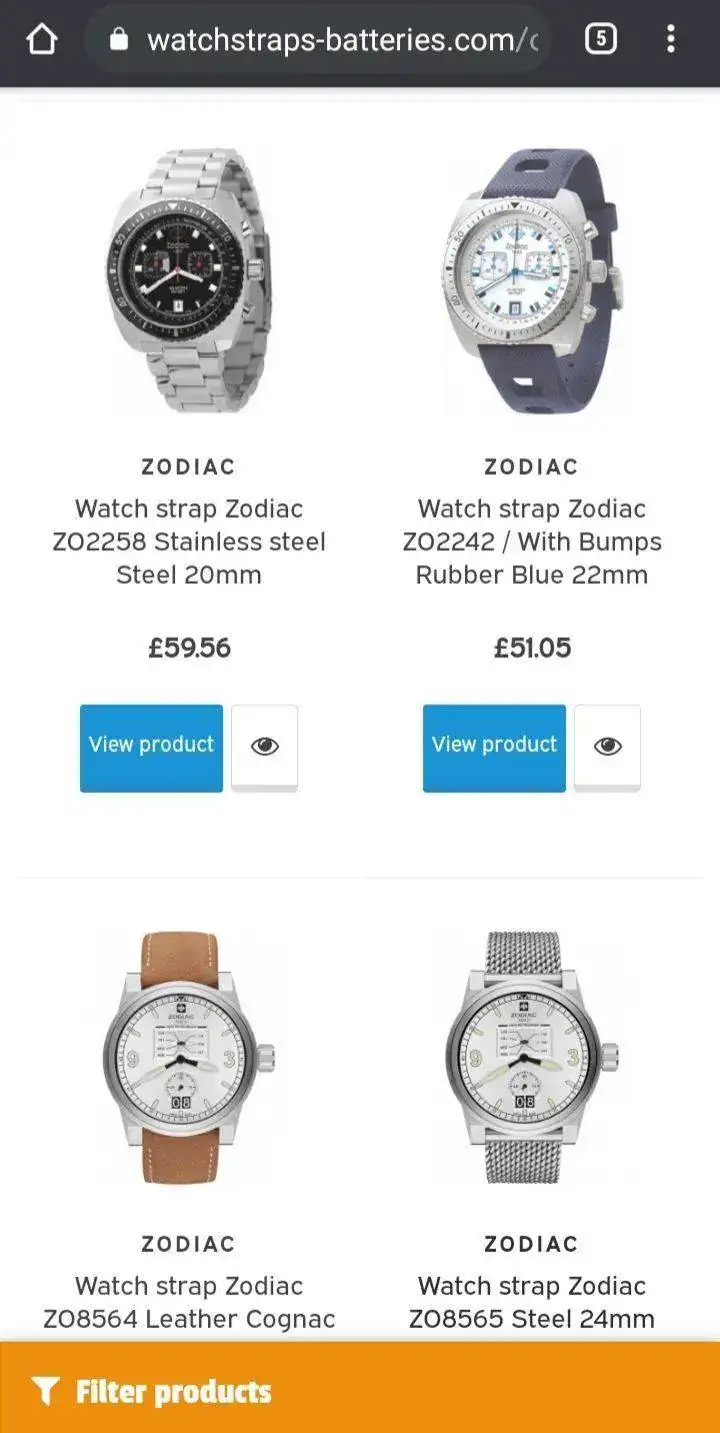Open the Zodiac ZO2258 stainless steel watch image
The height and width of the screenshot is (1433, 720).
(x=188, y=280)
